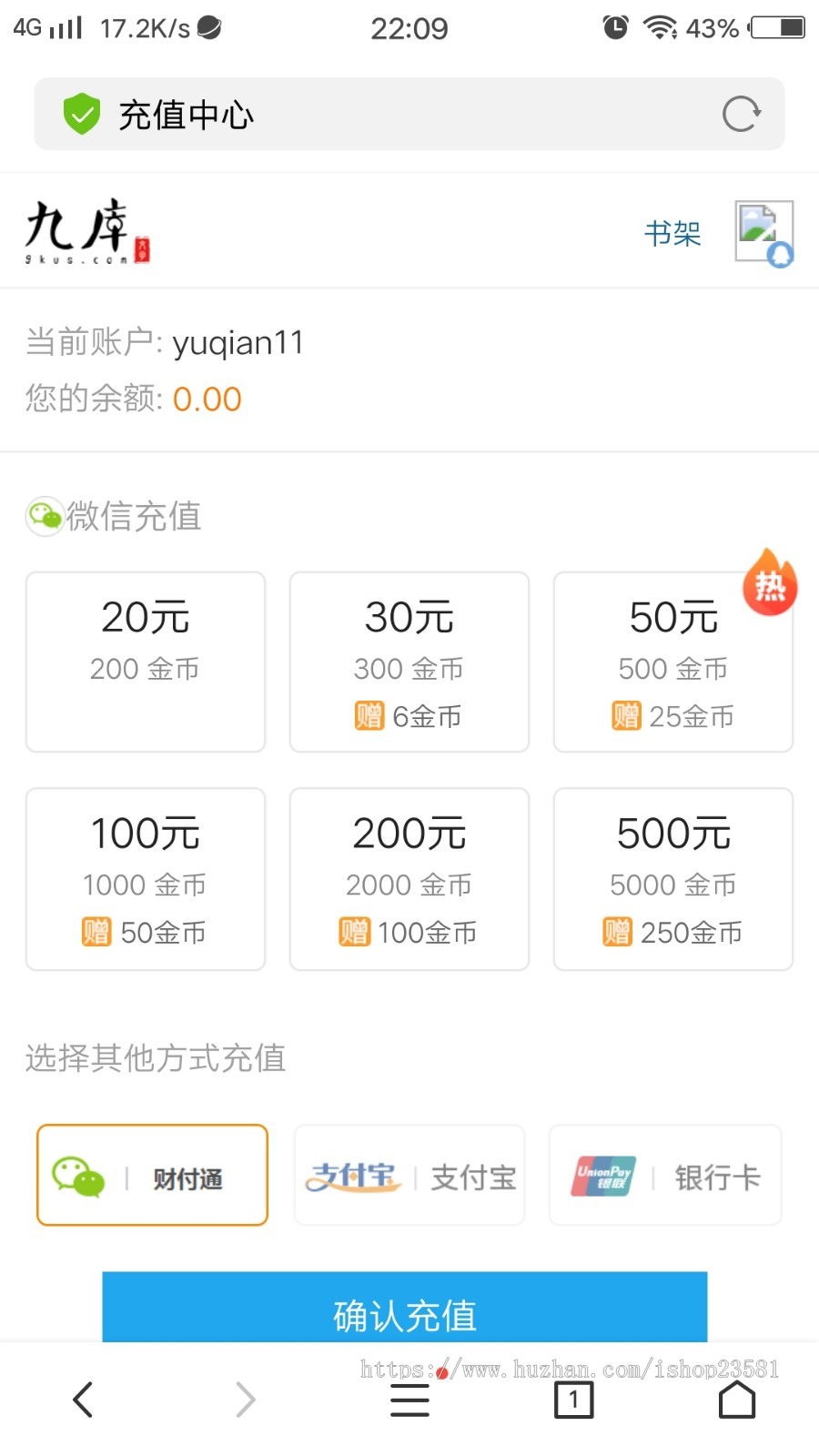Image resolution: width=819 pixels, height=1456 pixels.
Task: Click the balance amount 0.00
Action: pos(207,399)
